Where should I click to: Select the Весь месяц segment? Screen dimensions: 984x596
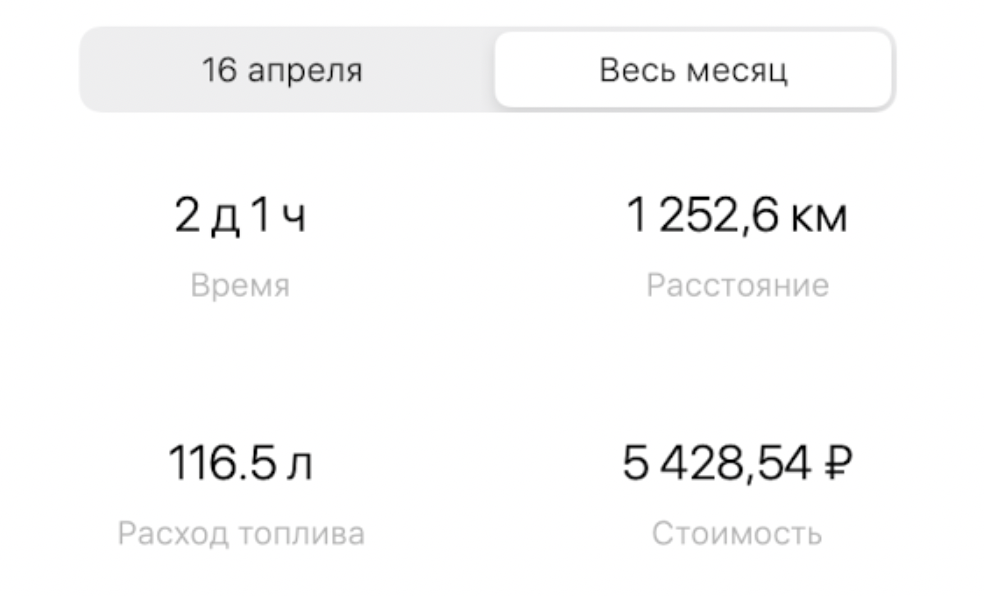pyautogui.click(x=692, y=71)
